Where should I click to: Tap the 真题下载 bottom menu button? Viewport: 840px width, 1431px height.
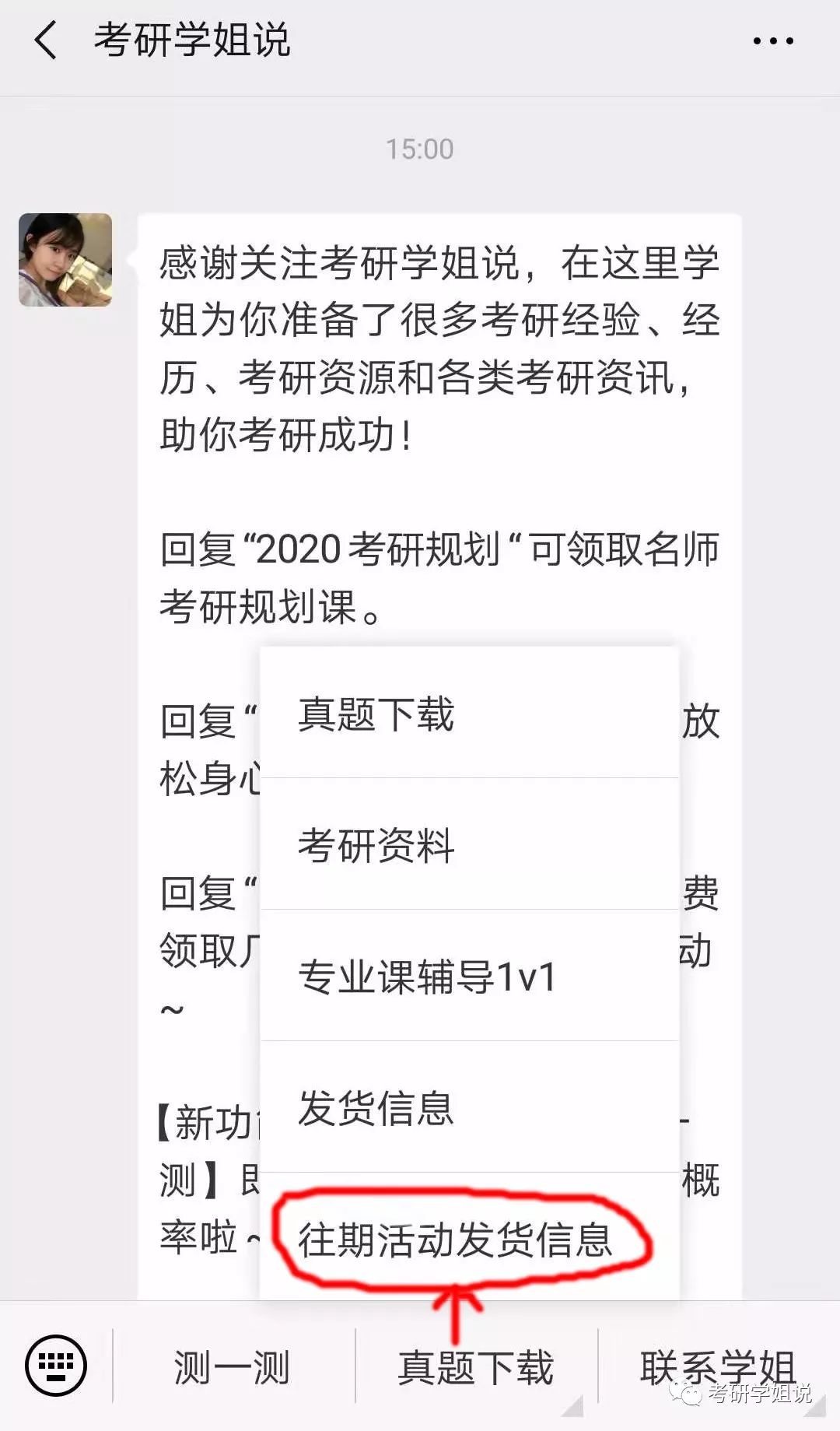[476, 1367]
